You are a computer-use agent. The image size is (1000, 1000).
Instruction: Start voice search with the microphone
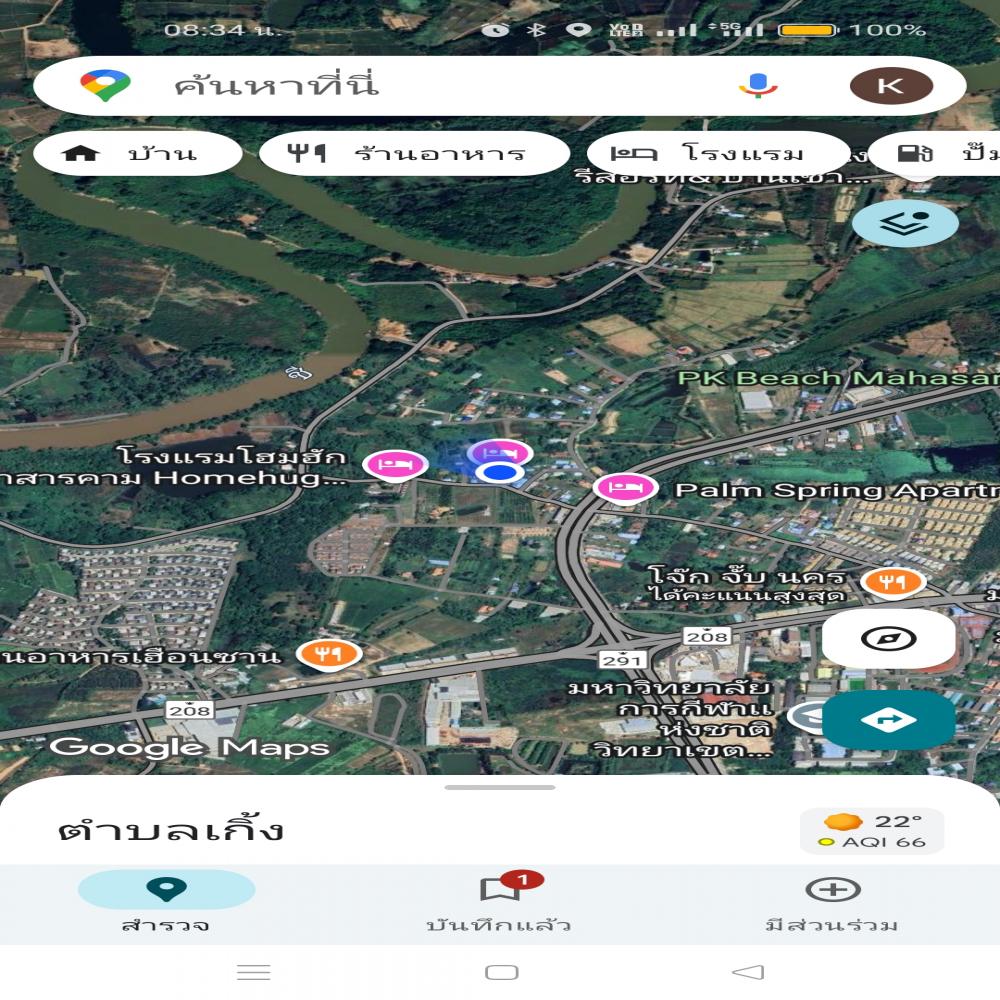tap(758, 86)
